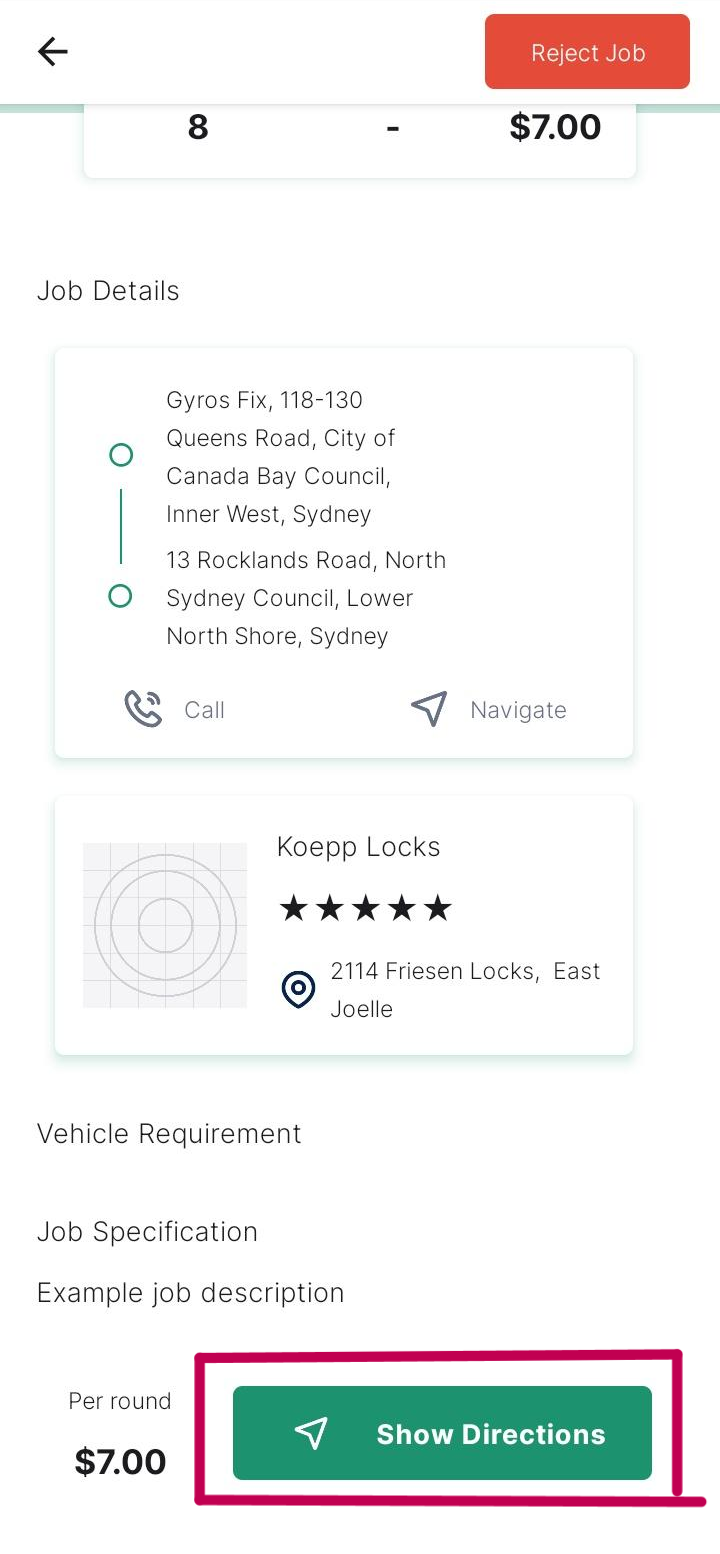The height and width of the screenshot is (1554, 720).
Task: Tap the Show Directions button
Action: (443, 1433)
